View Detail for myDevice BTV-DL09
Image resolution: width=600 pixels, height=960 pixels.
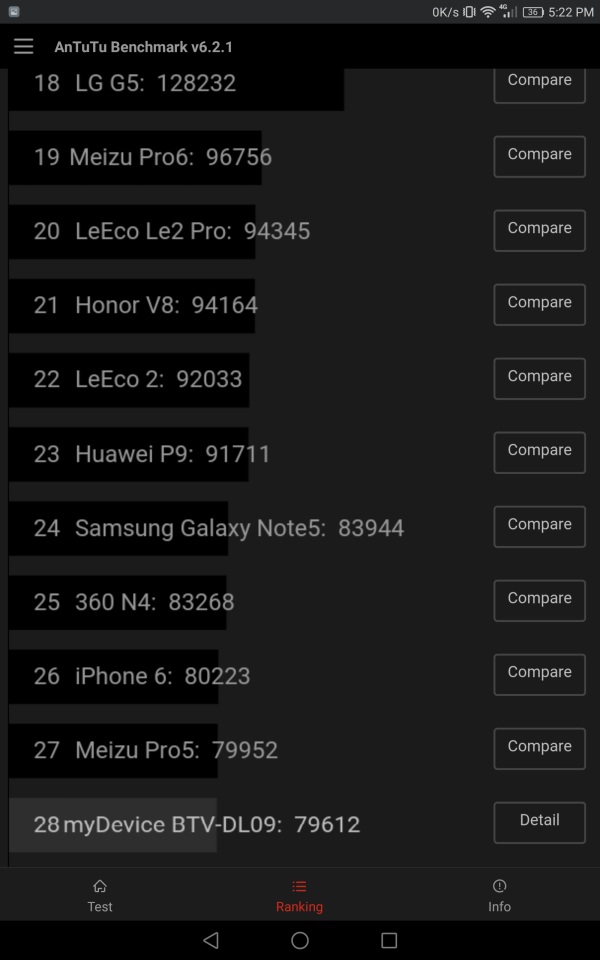point(539,823)
